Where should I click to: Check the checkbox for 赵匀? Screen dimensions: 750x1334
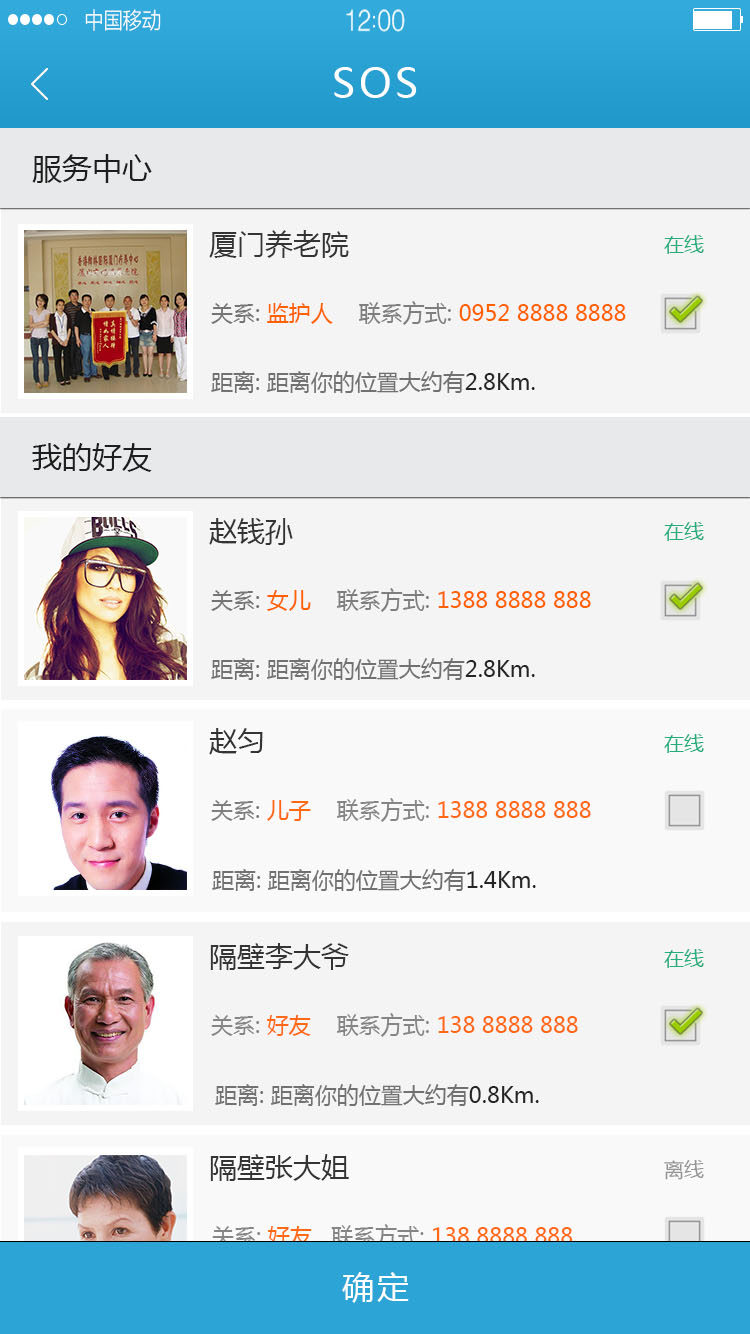684,810
